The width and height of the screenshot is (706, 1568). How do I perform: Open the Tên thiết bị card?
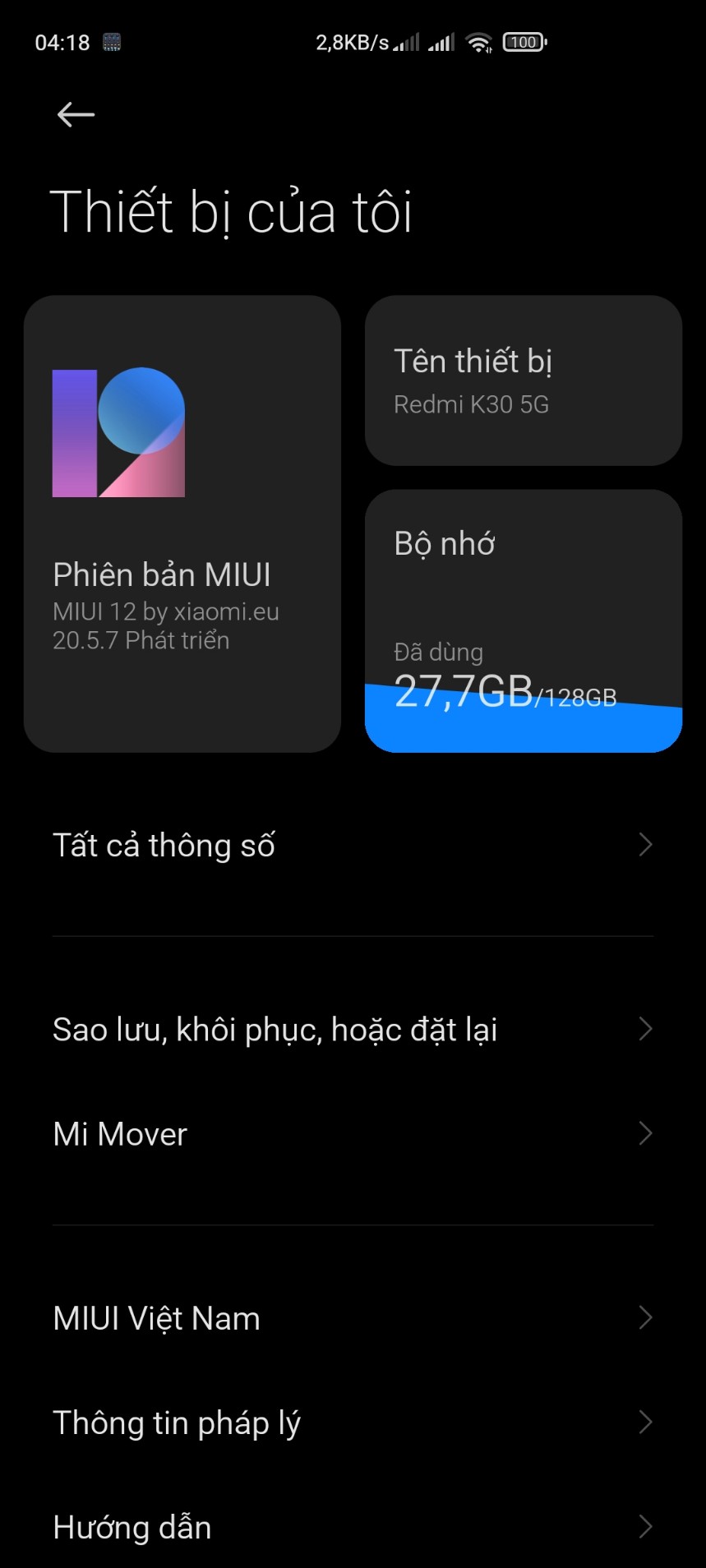point(524,380)
